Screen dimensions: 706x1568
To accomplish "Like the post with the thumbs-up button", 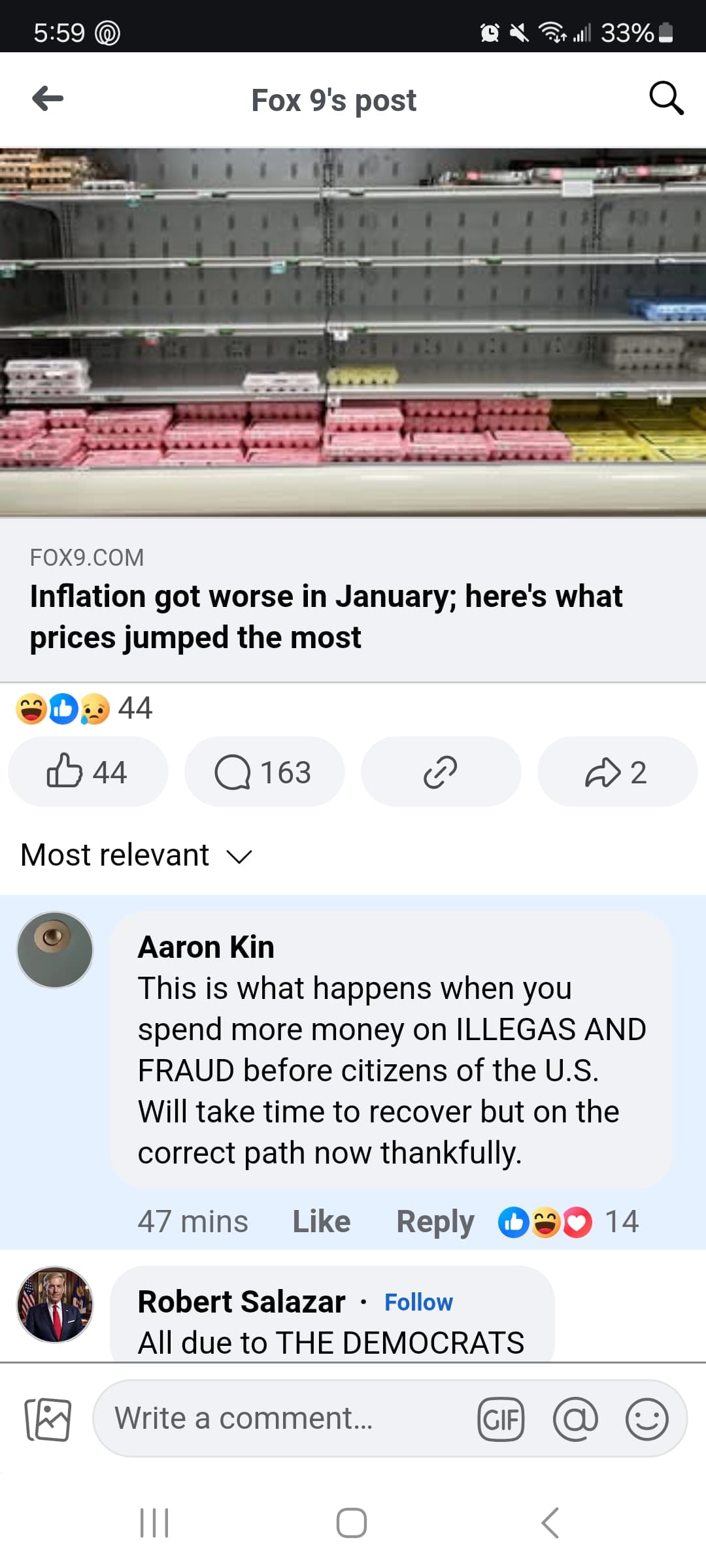I will click(88, 772).
